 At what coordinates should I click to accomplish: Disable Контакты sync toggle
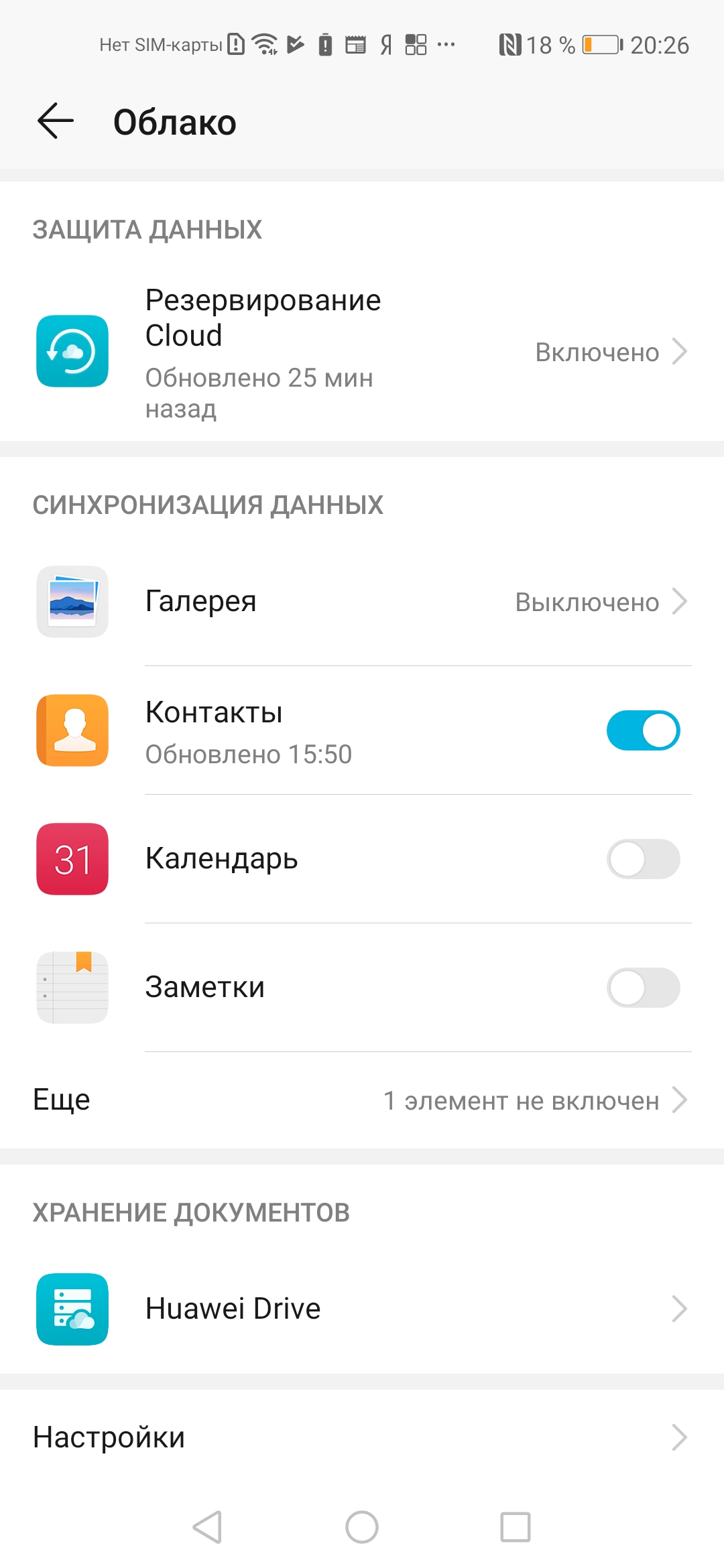tap(642, 730)
